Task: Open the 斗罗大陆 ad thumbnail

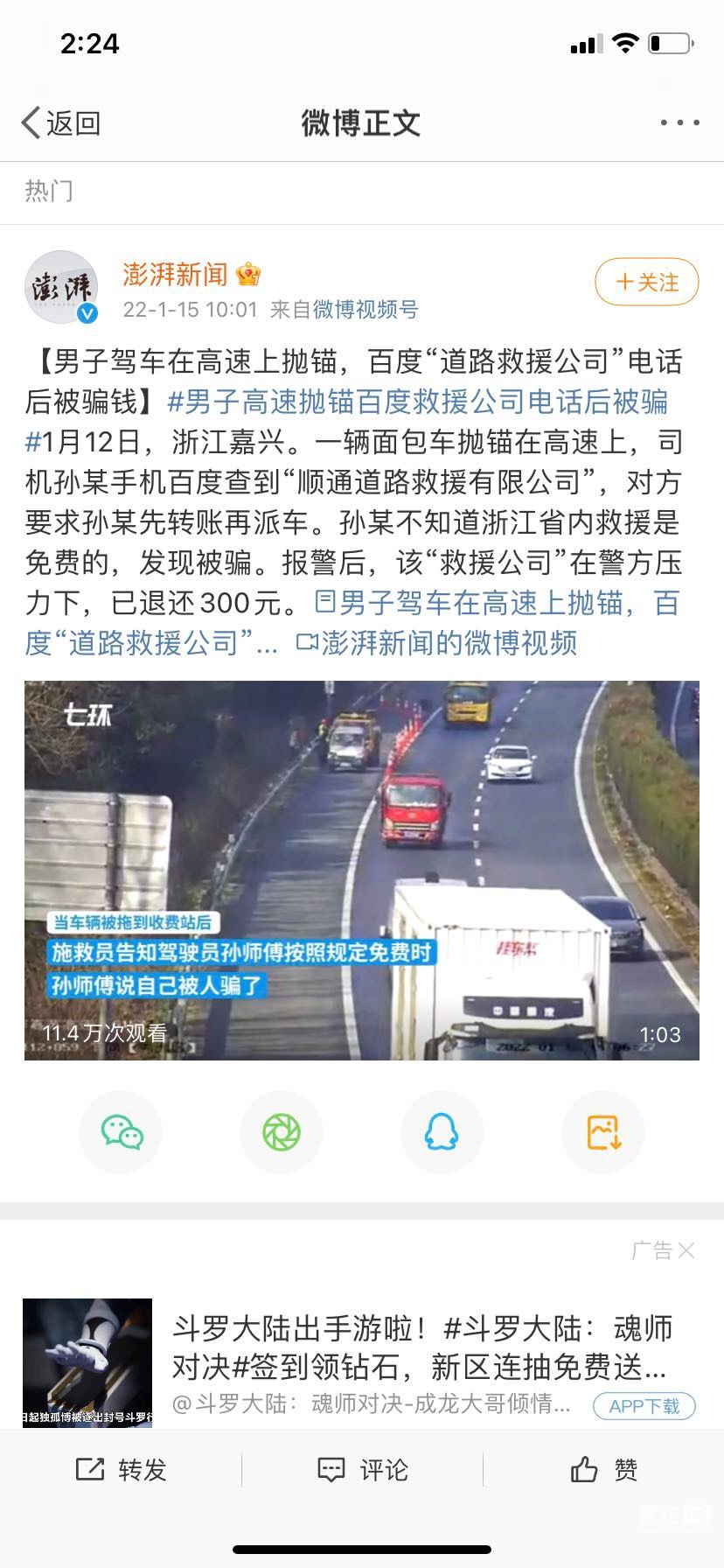Action: point(87,1362)
